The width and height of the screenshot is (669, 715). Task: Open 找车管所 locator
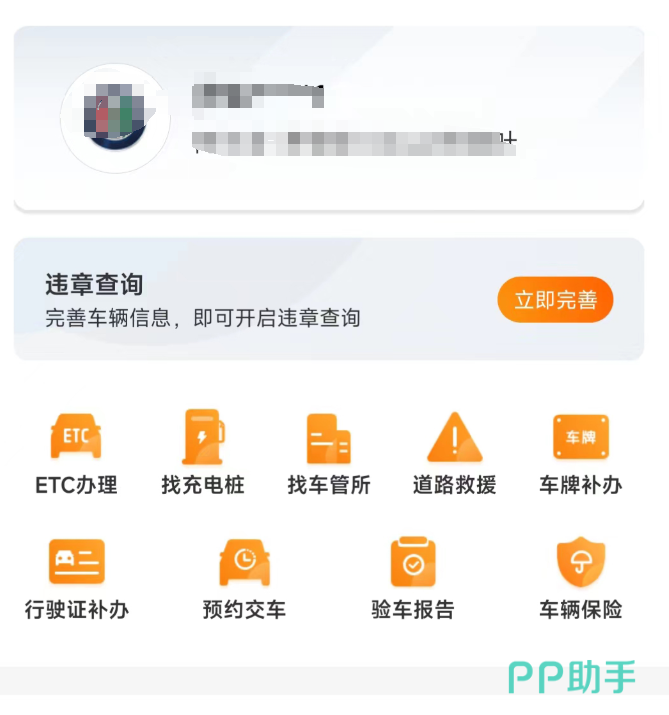(x=329, y=452)
